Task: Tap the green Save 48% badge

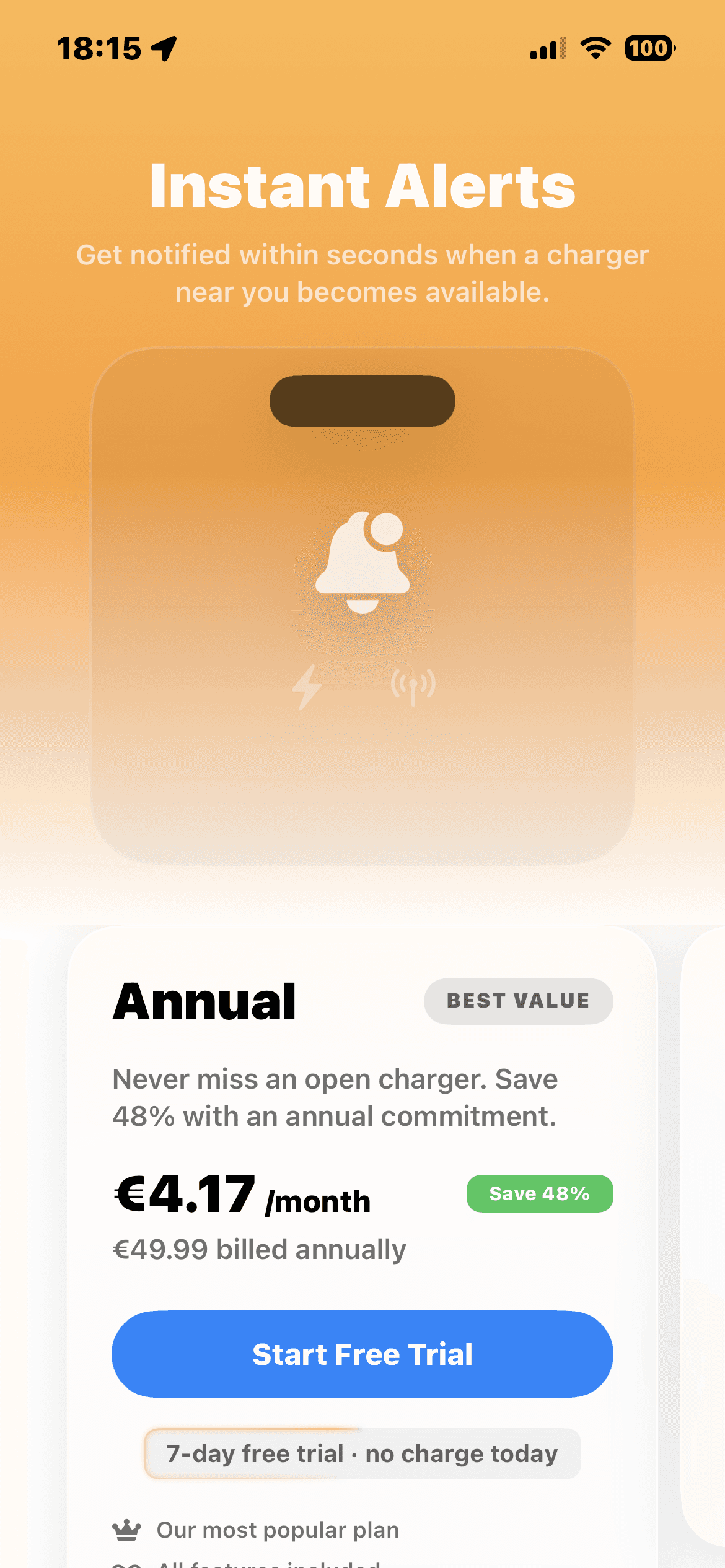Action: tap(539, 1193)
